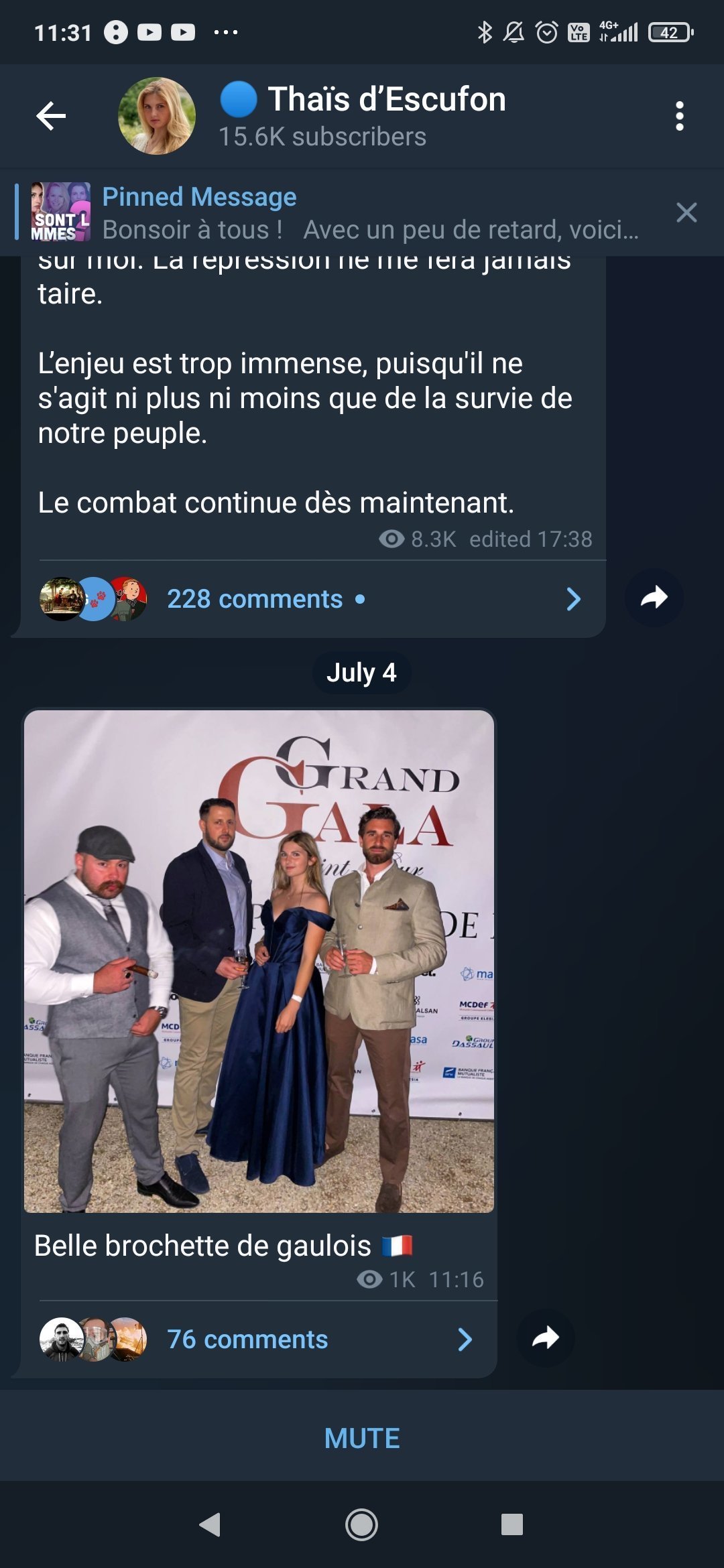
Task: Open the Grand Gala photo
Action: coord(259,961)
